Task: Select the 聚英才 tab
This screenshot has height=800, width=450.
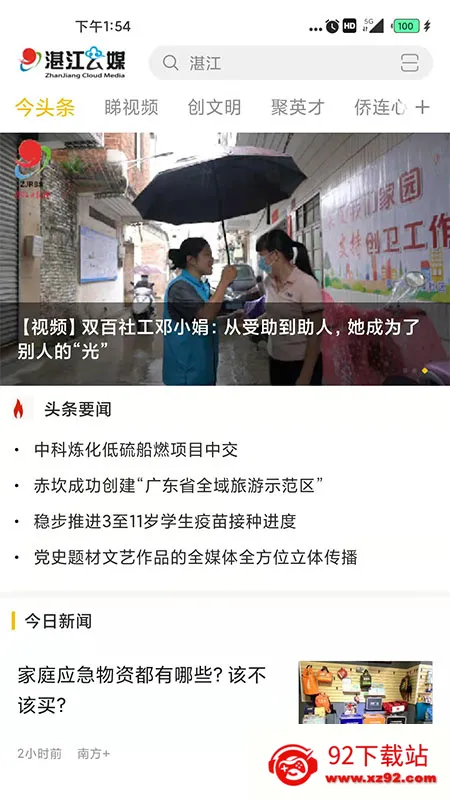Action: click(298, 107)
